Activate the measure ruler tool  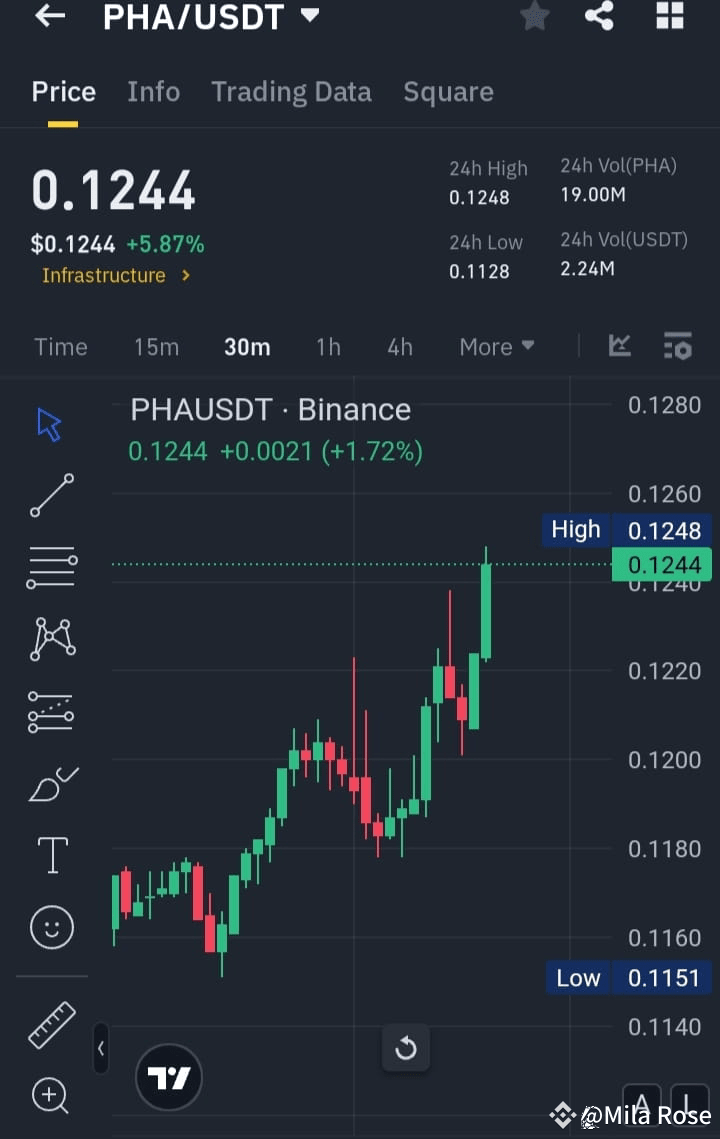tap(51, 1025)
